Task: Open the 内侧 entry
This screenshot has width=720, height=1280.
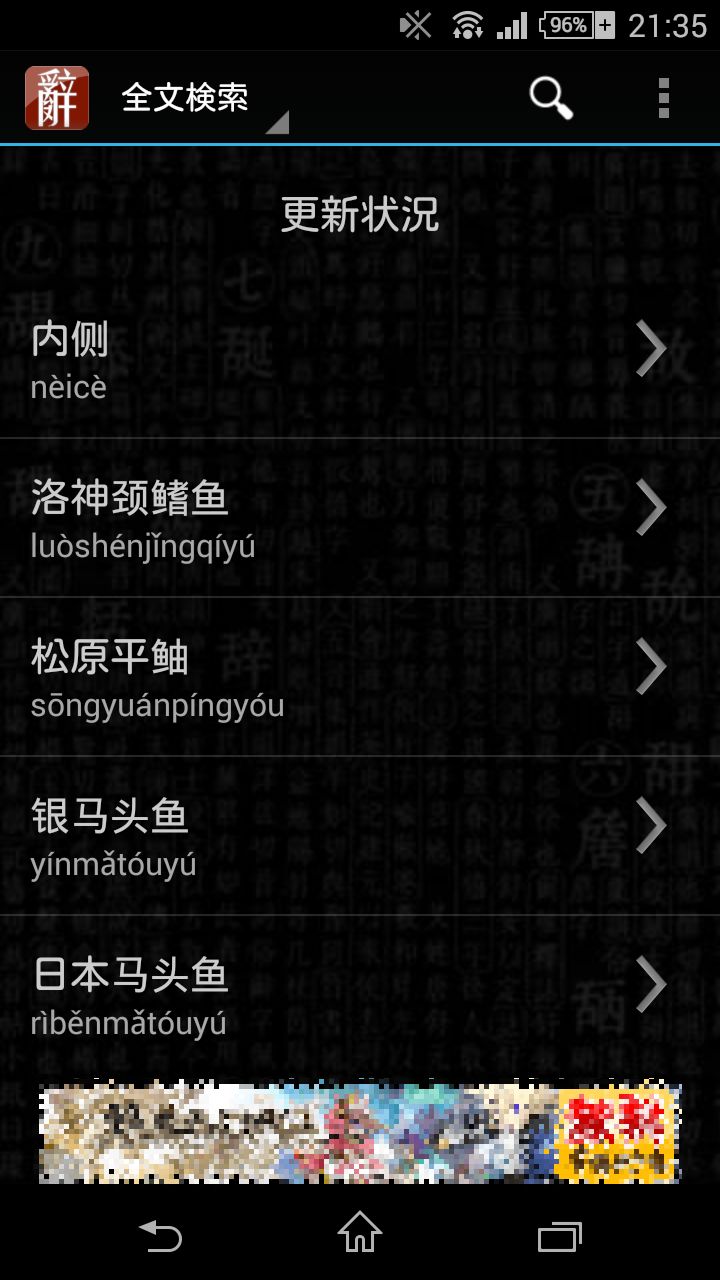Action: (x=360, y=358)
